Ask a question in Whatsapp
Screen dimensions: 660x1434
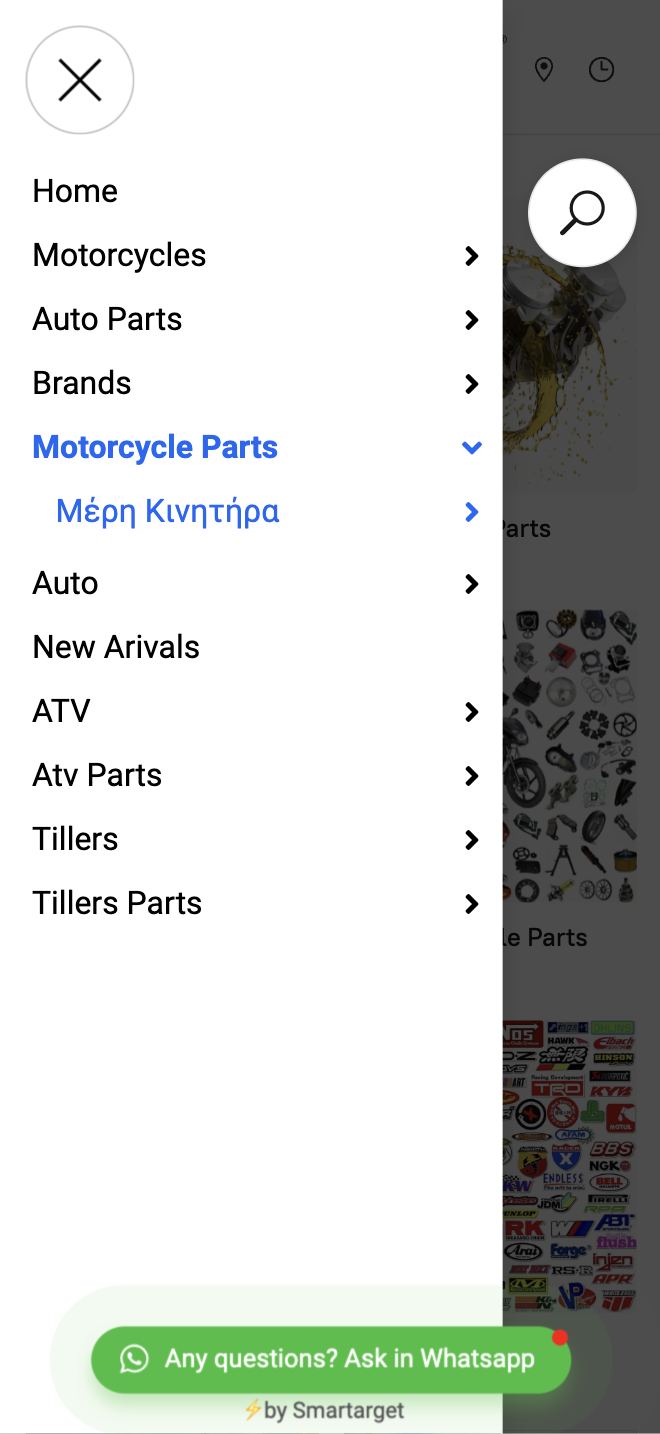(330, 1359)
